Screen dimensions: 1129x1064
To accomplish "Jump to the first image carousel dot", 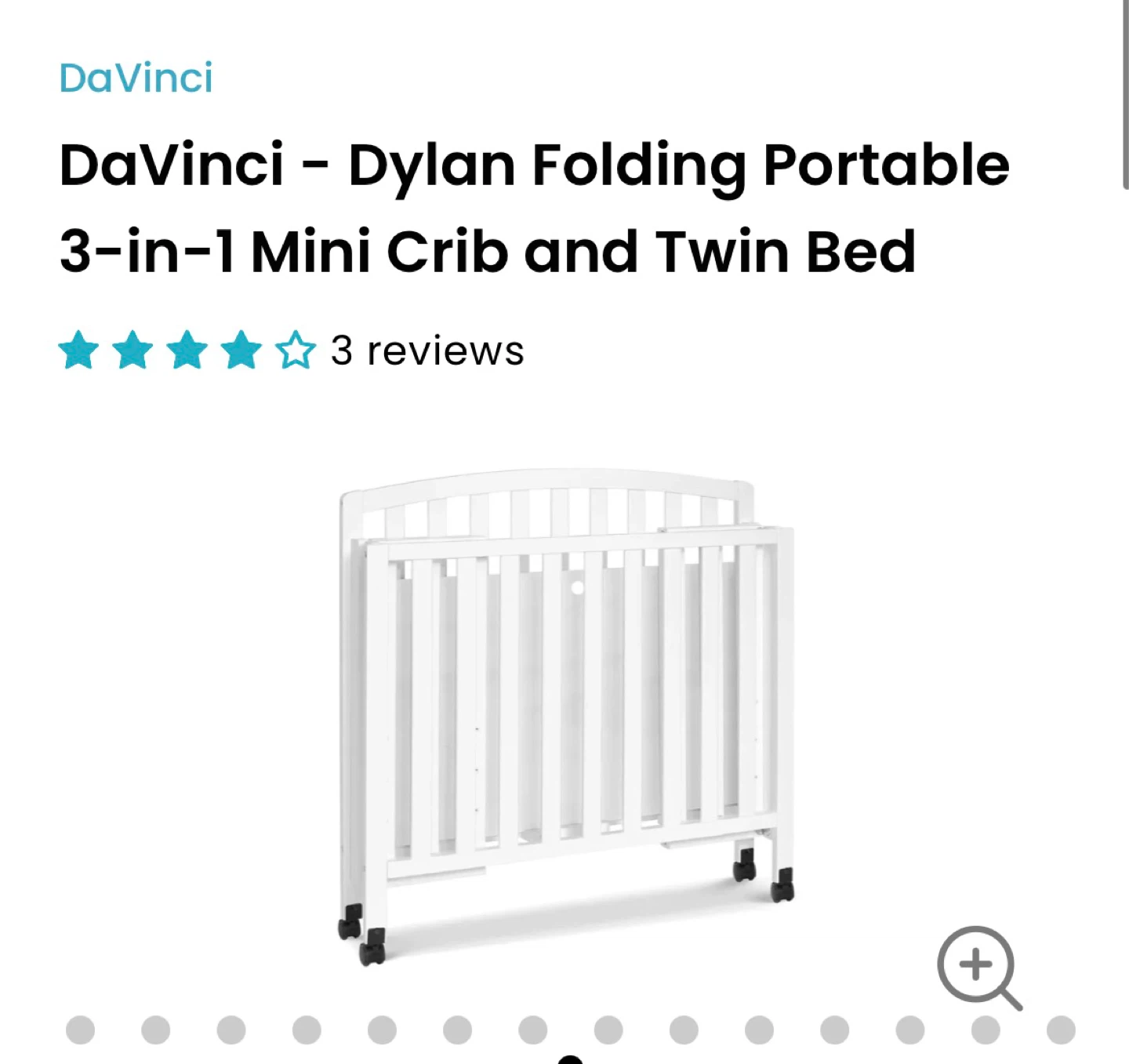I will (80, 1030).
